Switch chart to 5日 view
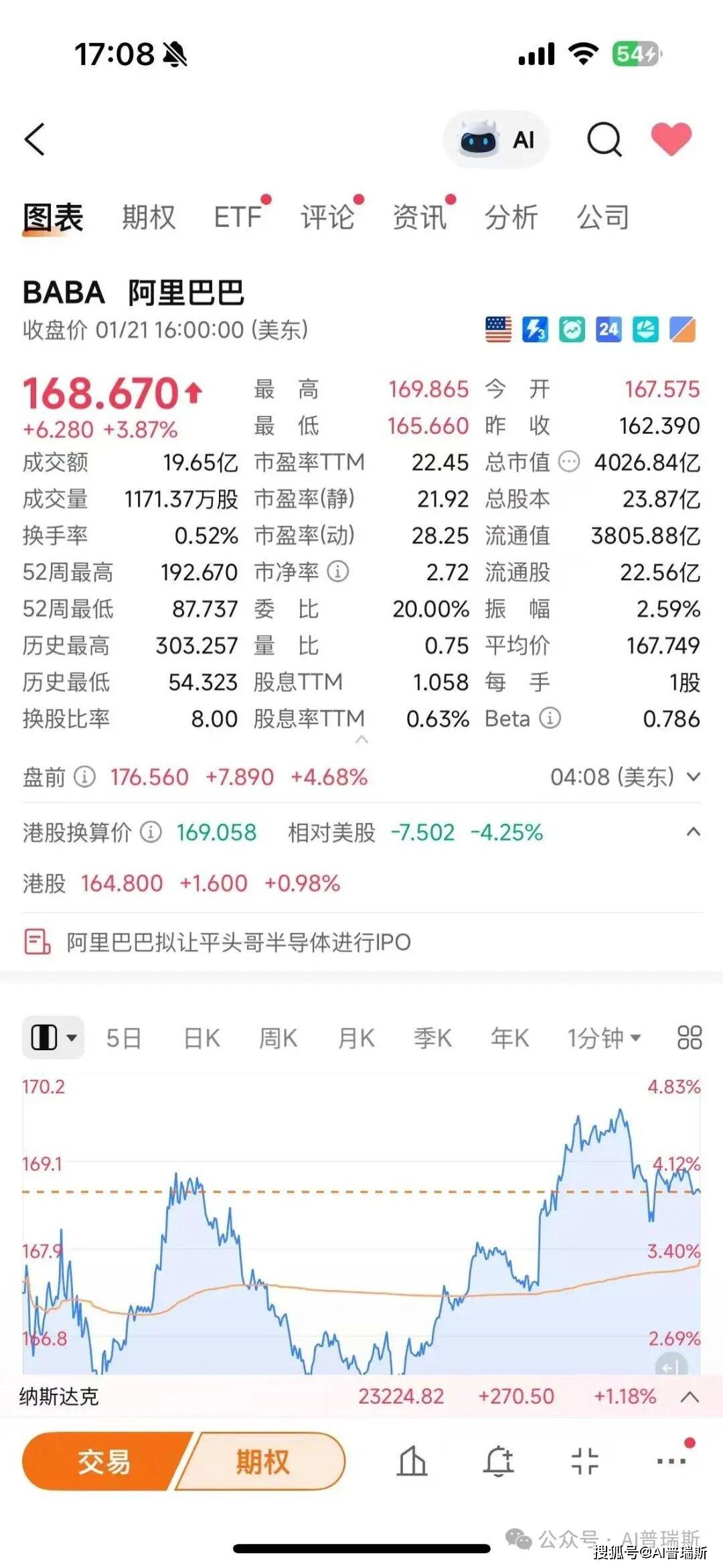Screen dimensions: 723x1568 (x=124, y=1038)
